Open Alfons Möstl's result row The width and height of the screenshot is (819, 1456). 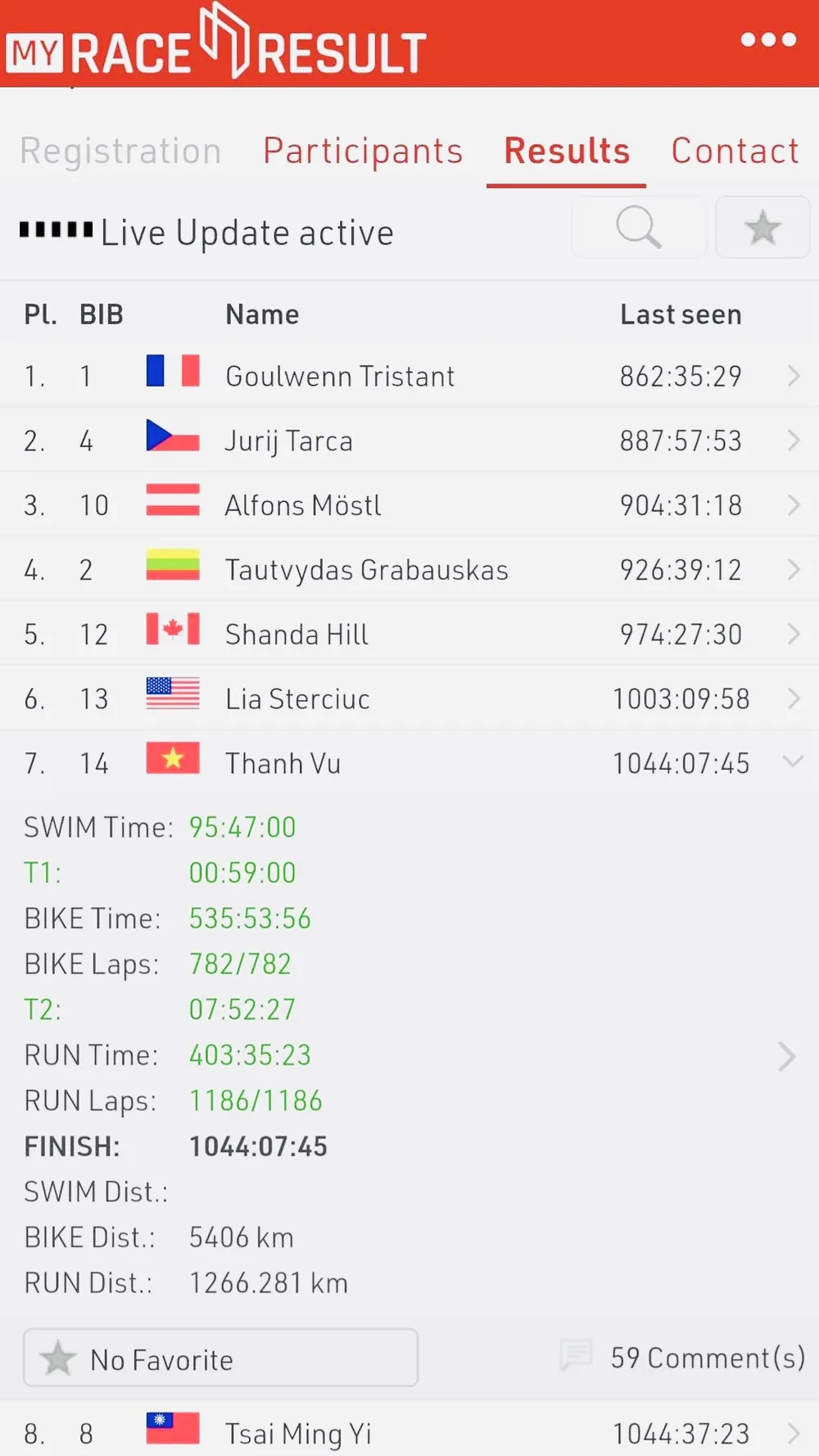coord(409,505)
